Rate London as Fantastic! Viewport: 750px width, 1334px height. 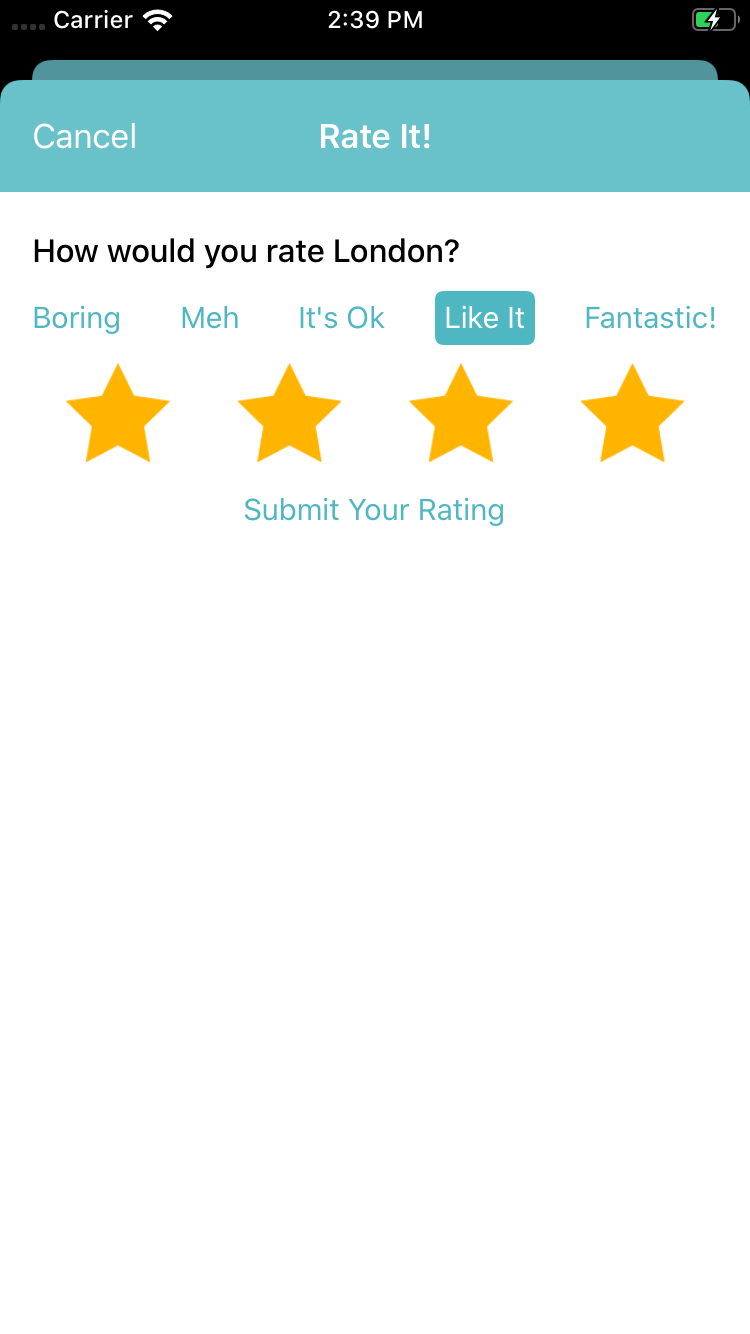click(x=650, y=318)
